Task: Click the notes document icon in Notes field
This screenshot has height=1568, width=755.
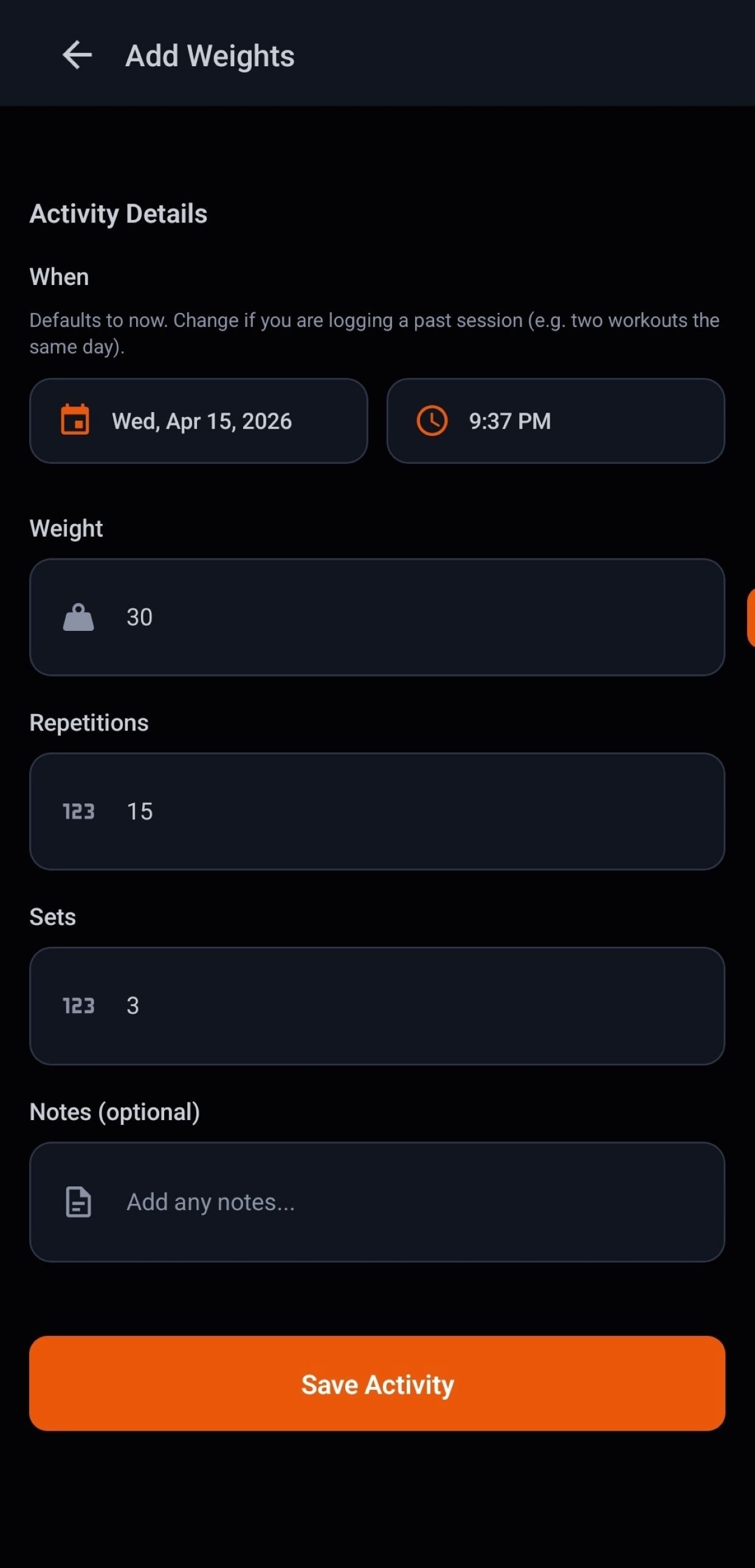Action: coord(78,1200)
